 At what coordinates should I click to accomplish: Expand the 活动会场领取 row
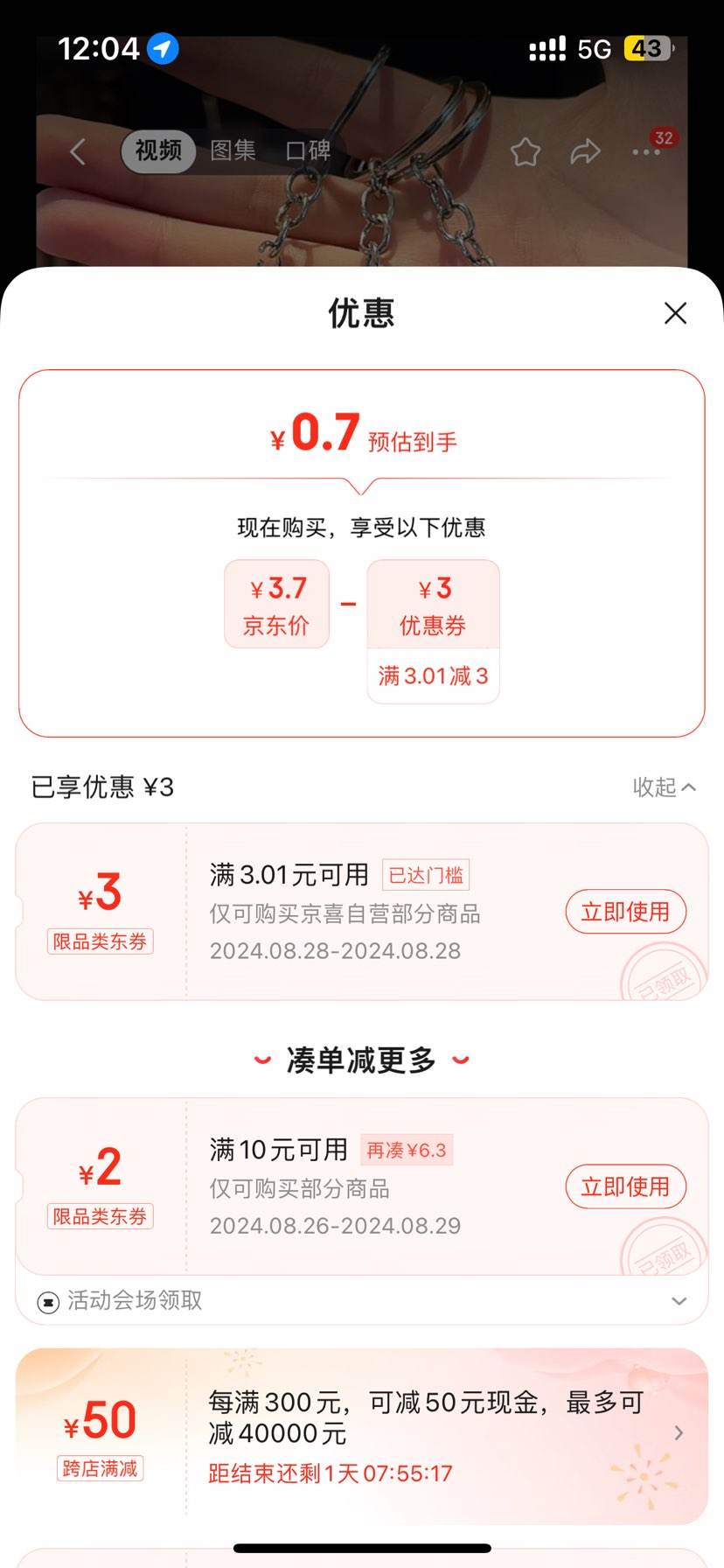679,1301
